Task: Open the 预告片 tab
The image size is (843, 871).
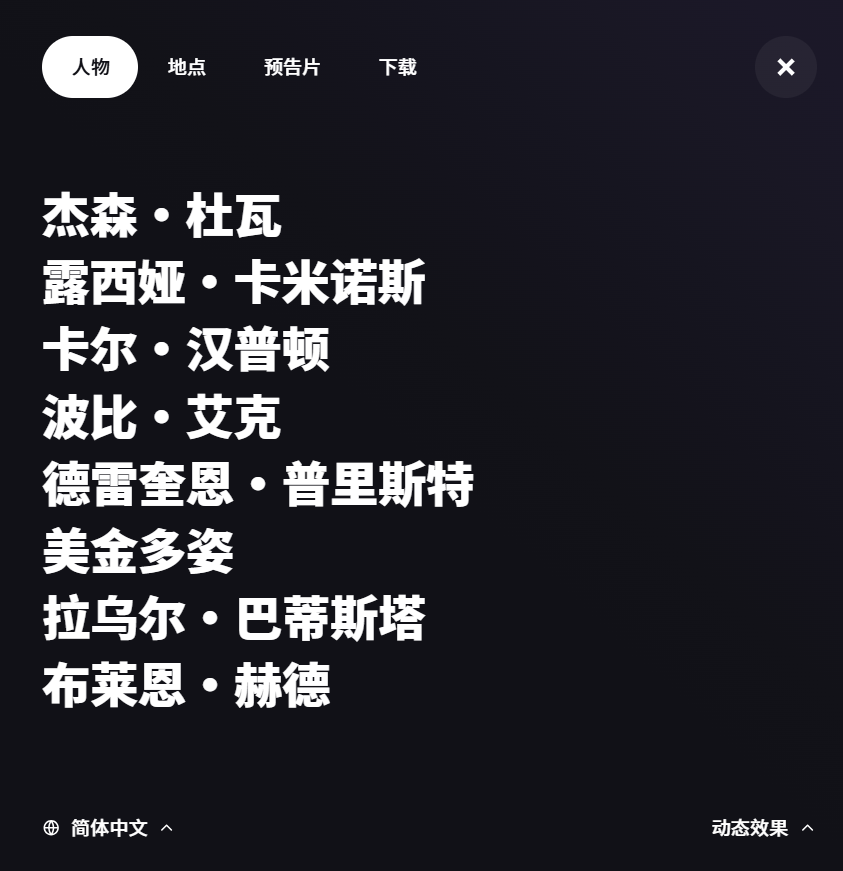Action: point(292,67)
